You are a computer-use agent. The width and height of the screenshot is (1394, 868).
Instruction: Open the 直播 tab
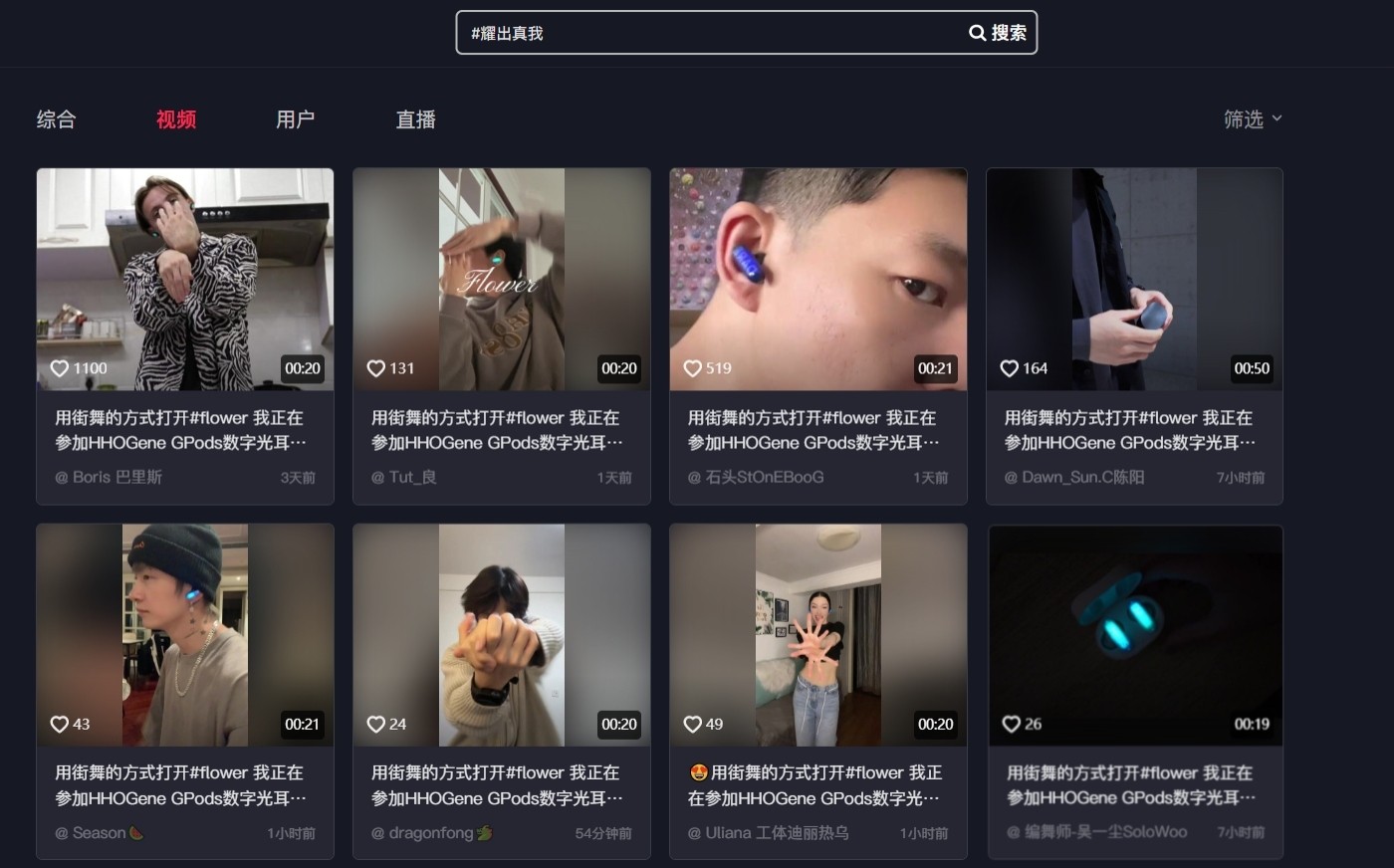tap(416, 119)
